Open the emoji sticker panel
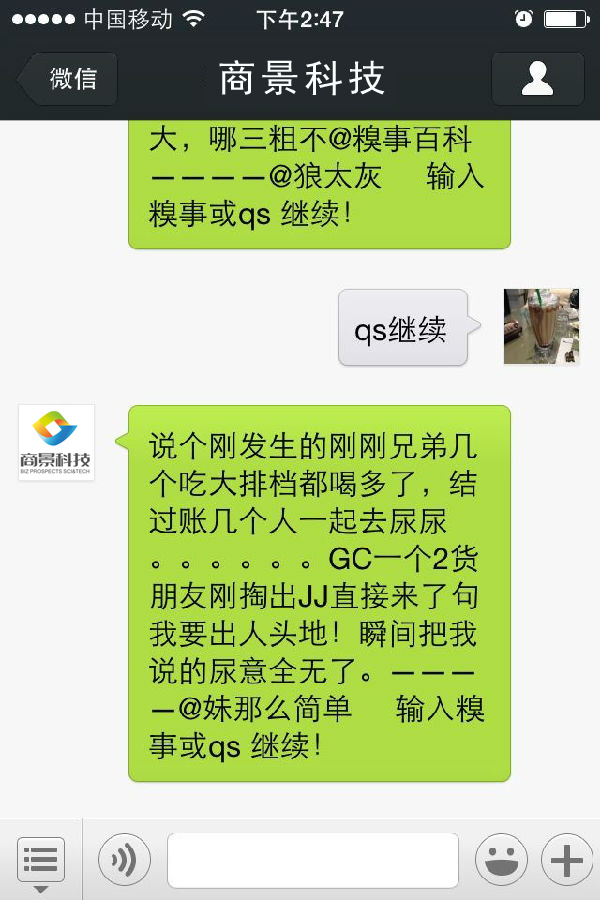The image size is (600, 900). pos(501,860)
